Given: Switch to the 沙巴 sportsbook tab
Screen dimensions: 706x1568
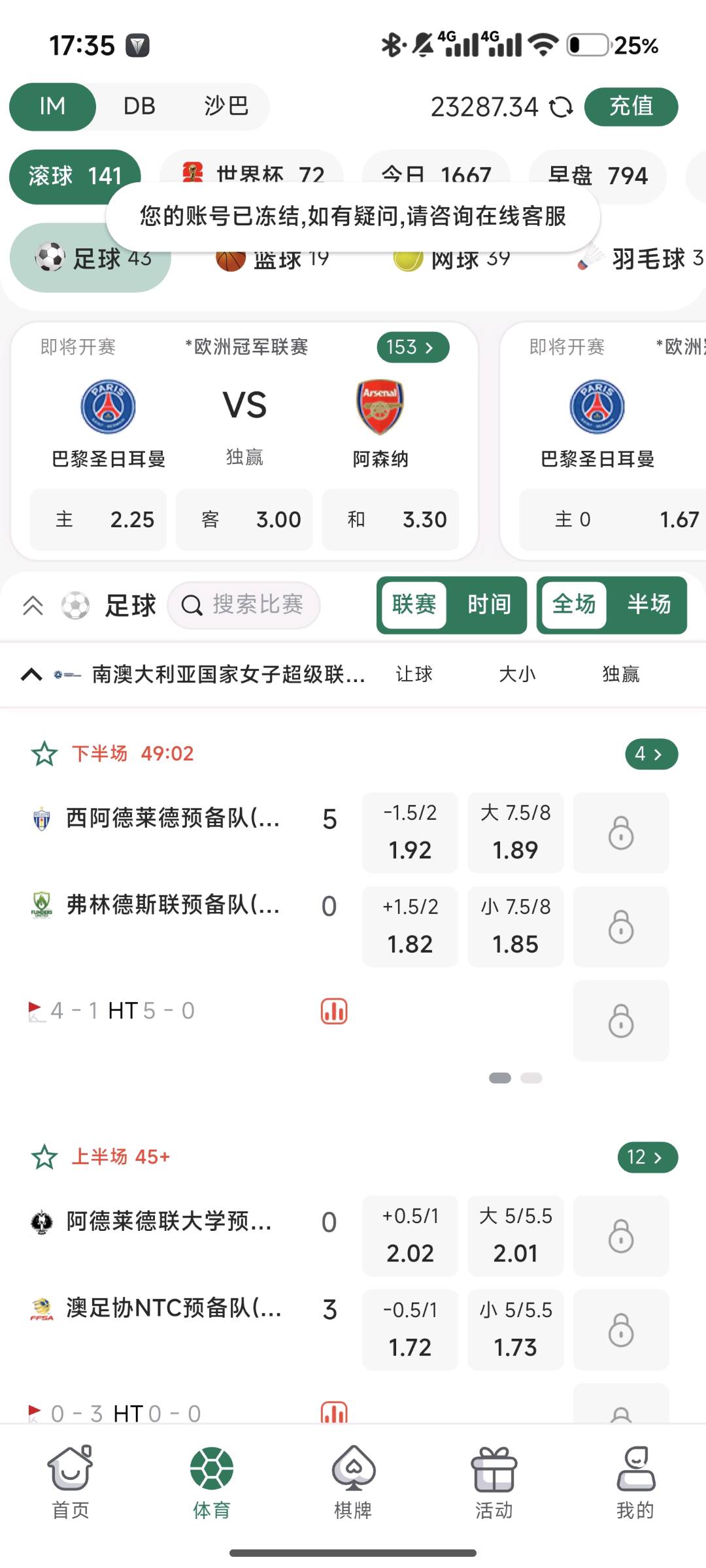Looking at the screenshot, I should pyautogui.click(x=226, y=106).
